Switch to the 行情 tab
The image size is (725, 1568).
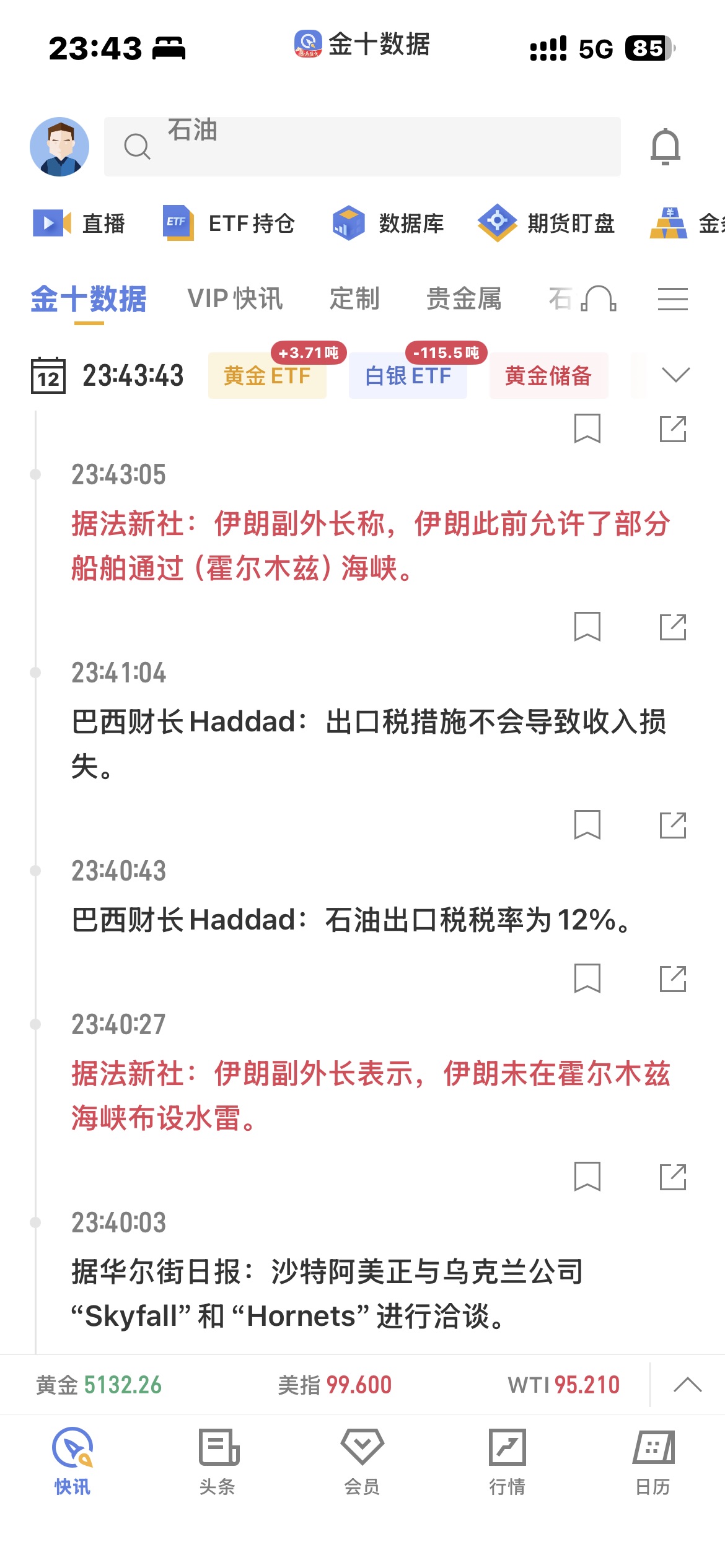(507, 1459)
